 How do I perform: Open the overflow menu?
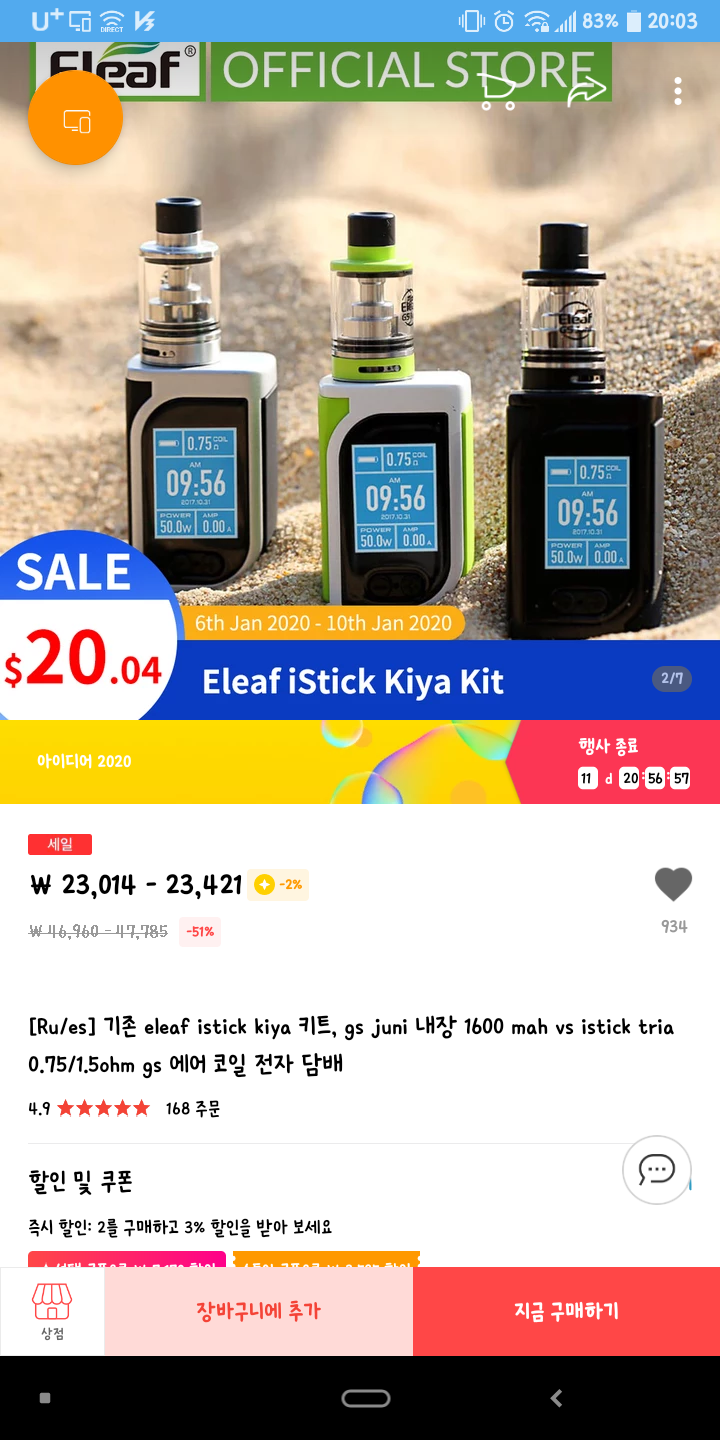678,91
